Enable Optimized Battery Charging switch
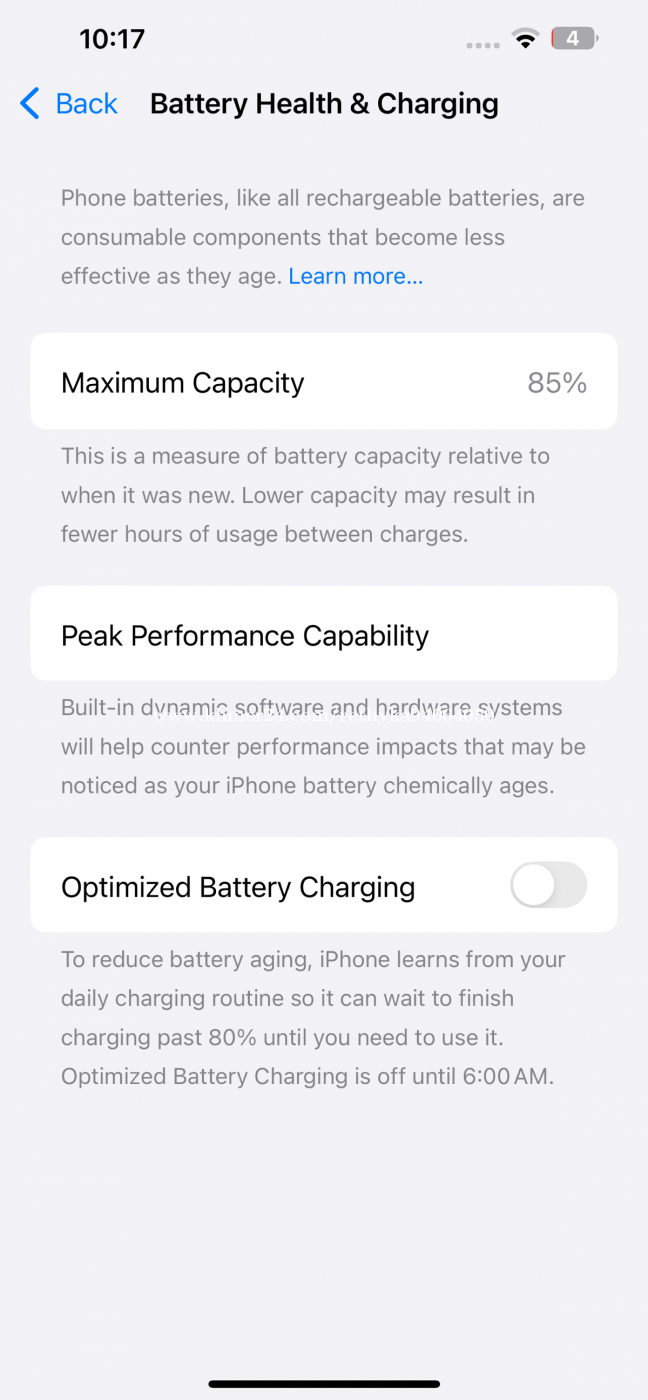The image size is (648, 1400). tap(548, 885)
